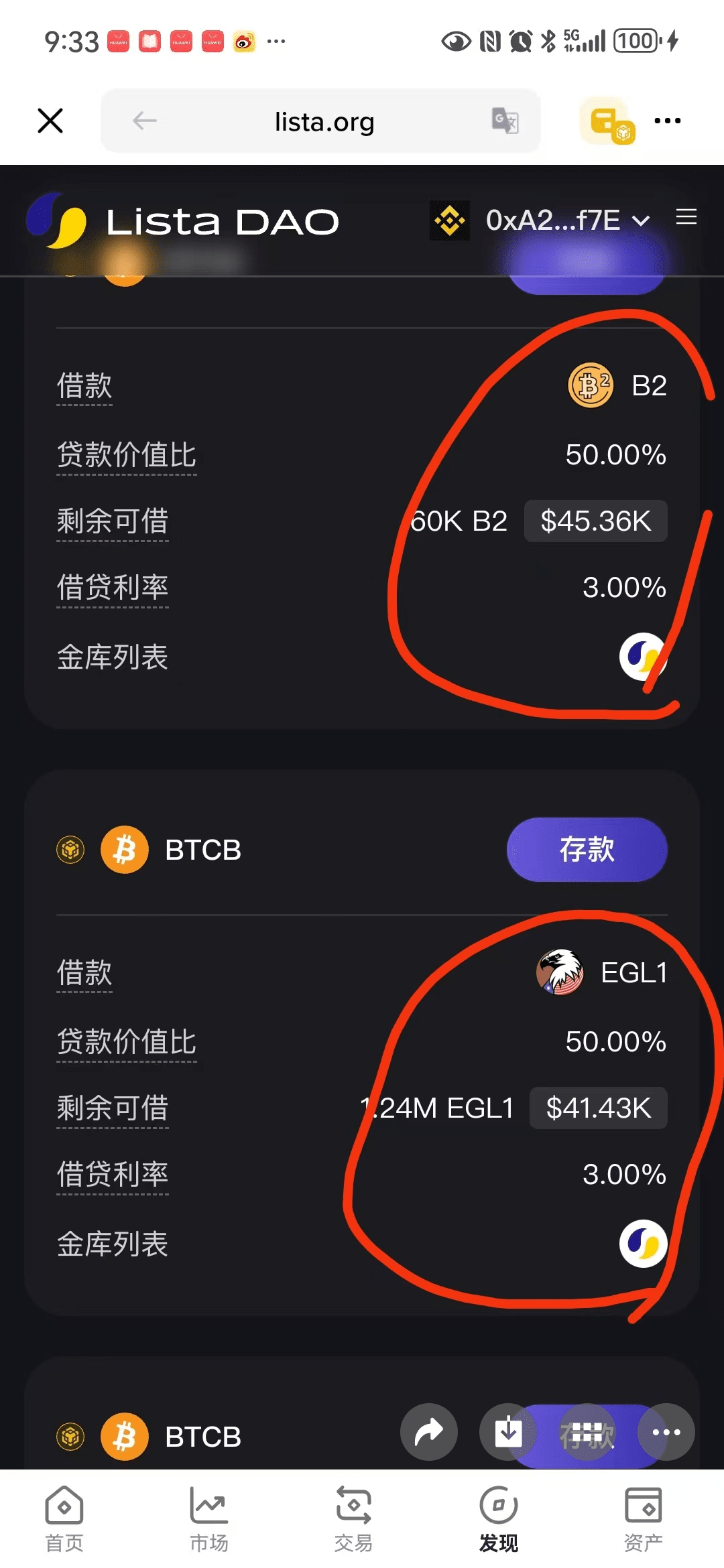Open the browser overflow menu at top
Viewport: 724px width, 1568px height.
point(667,121)
